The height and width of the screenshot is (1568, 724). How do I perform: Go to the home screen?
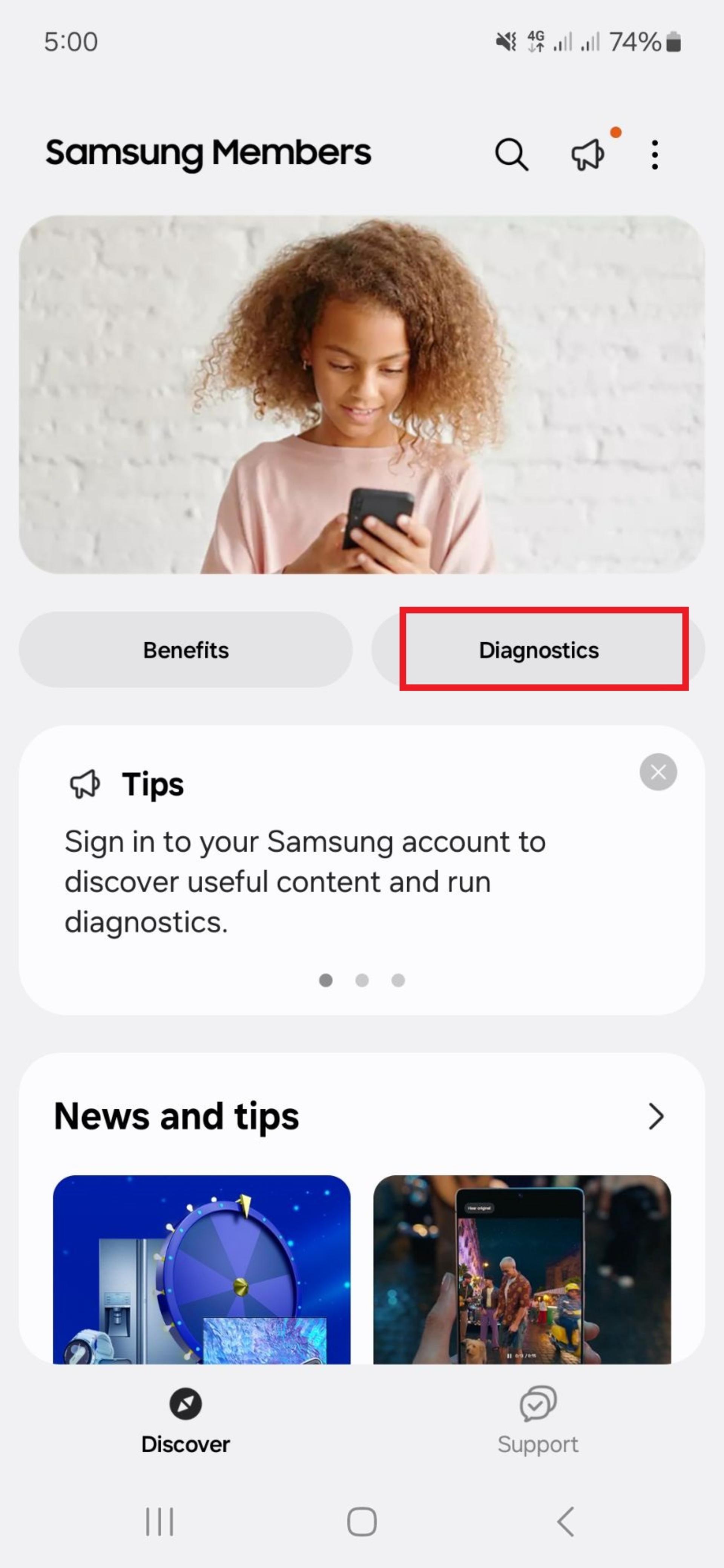tap(362, 1522)
